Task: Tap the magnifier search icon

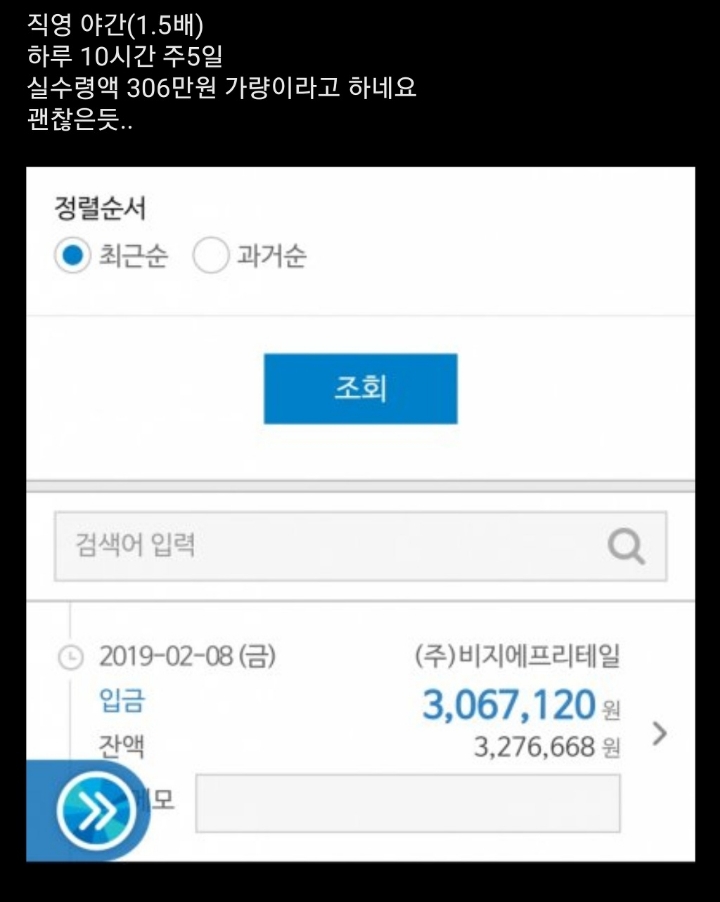Action: pos(626,546)
